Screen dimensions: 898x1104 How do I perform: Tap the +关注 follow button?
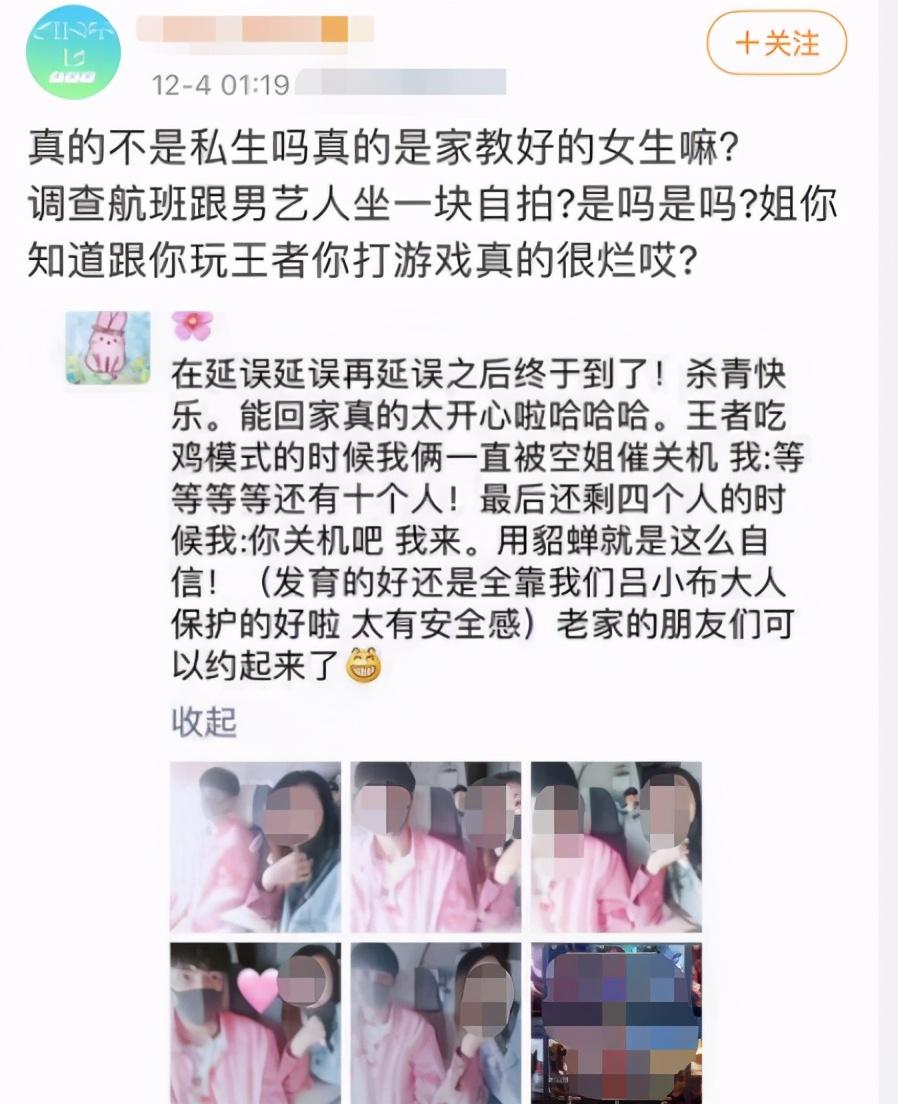[776, 44]
